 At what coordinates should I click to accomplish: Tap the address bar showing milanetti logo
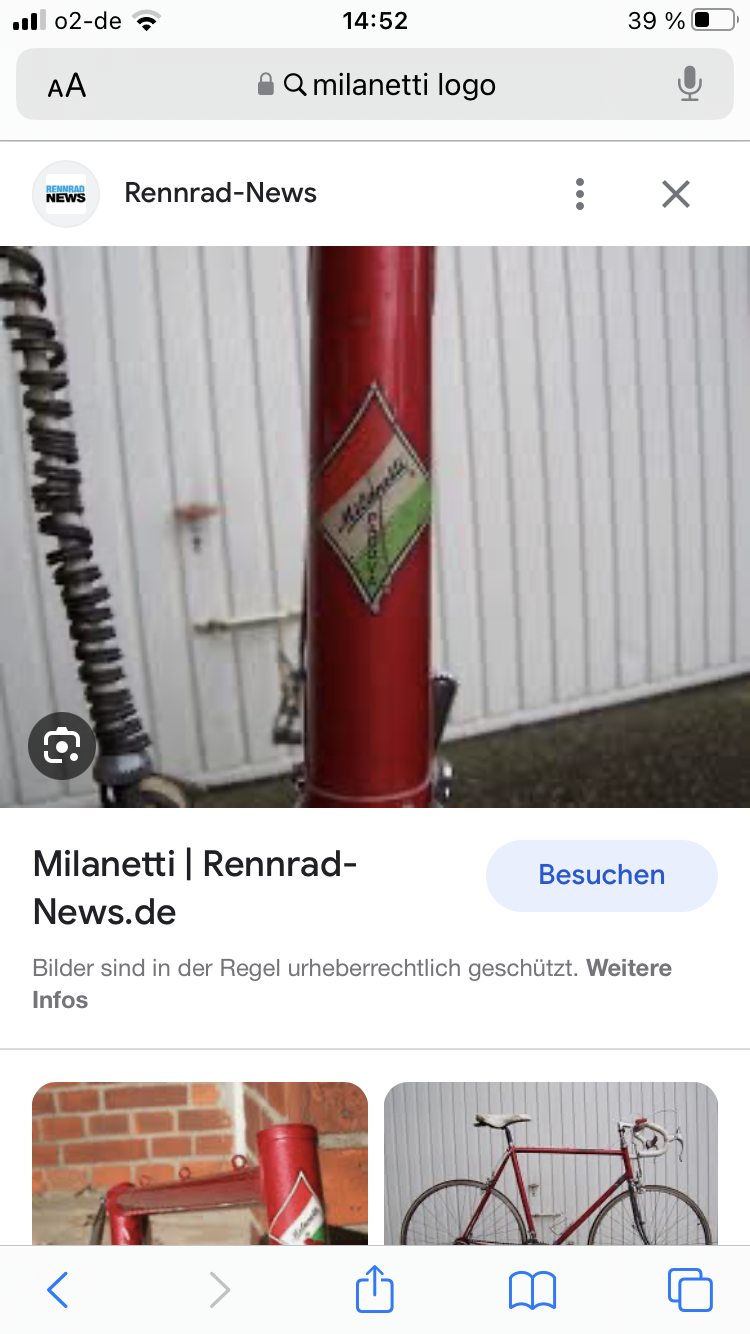[390, 85]
